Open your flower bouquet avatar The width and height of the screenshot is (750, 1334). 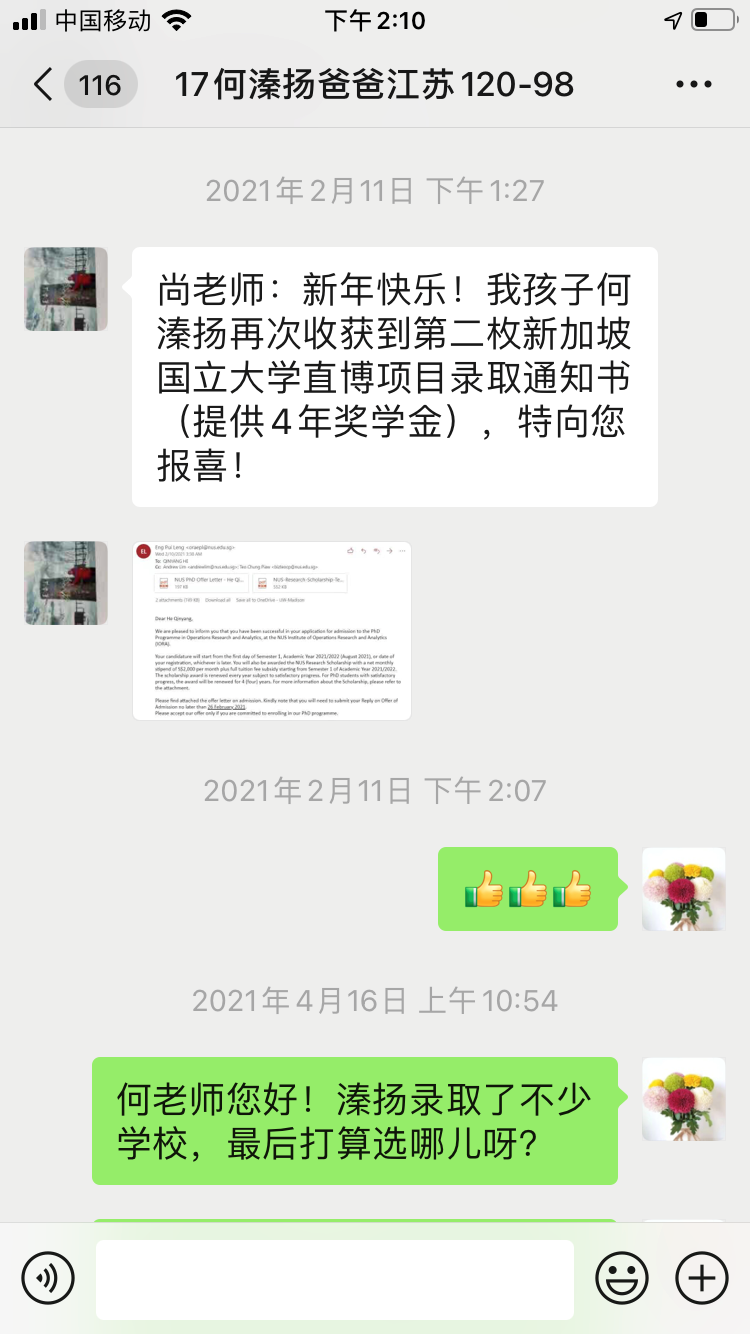684,889
